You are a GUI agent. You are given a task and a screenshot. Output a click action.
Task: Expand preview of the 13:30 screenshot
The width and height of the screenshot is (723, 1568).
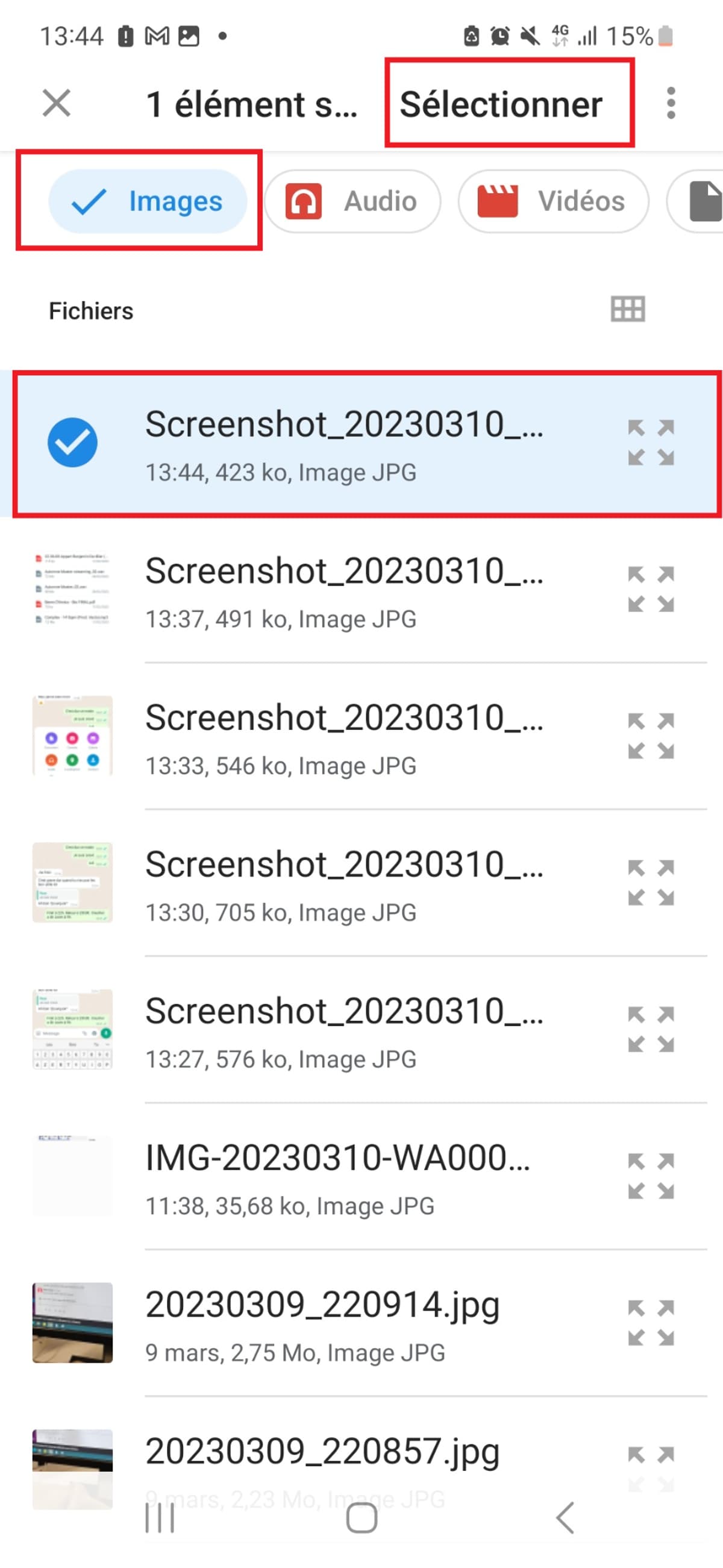[651, 883]
